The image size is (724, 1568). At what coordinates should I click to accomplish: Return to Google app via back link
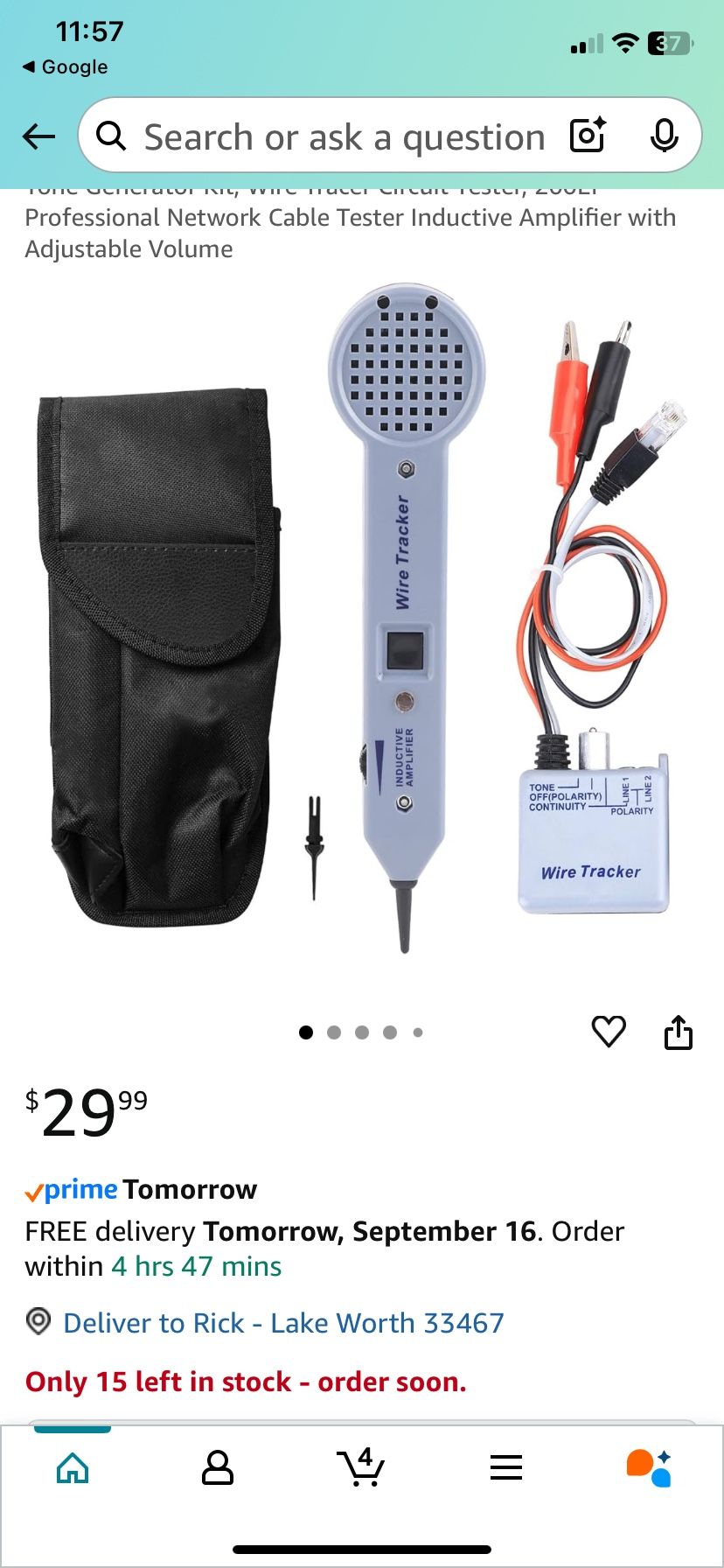coord(66,66)
